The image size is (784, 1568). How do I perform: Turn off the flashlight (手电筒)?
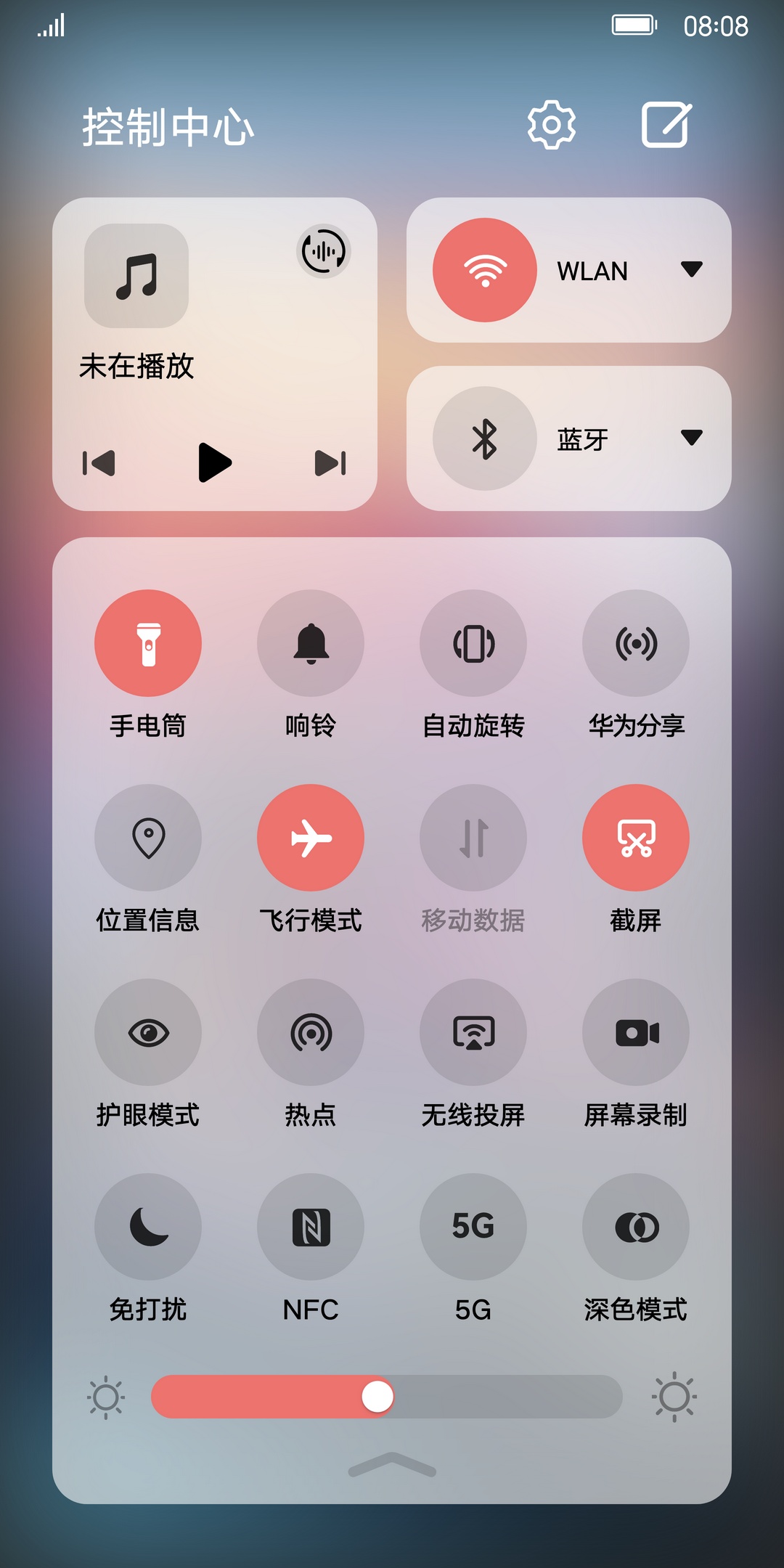tap(148, 643)
